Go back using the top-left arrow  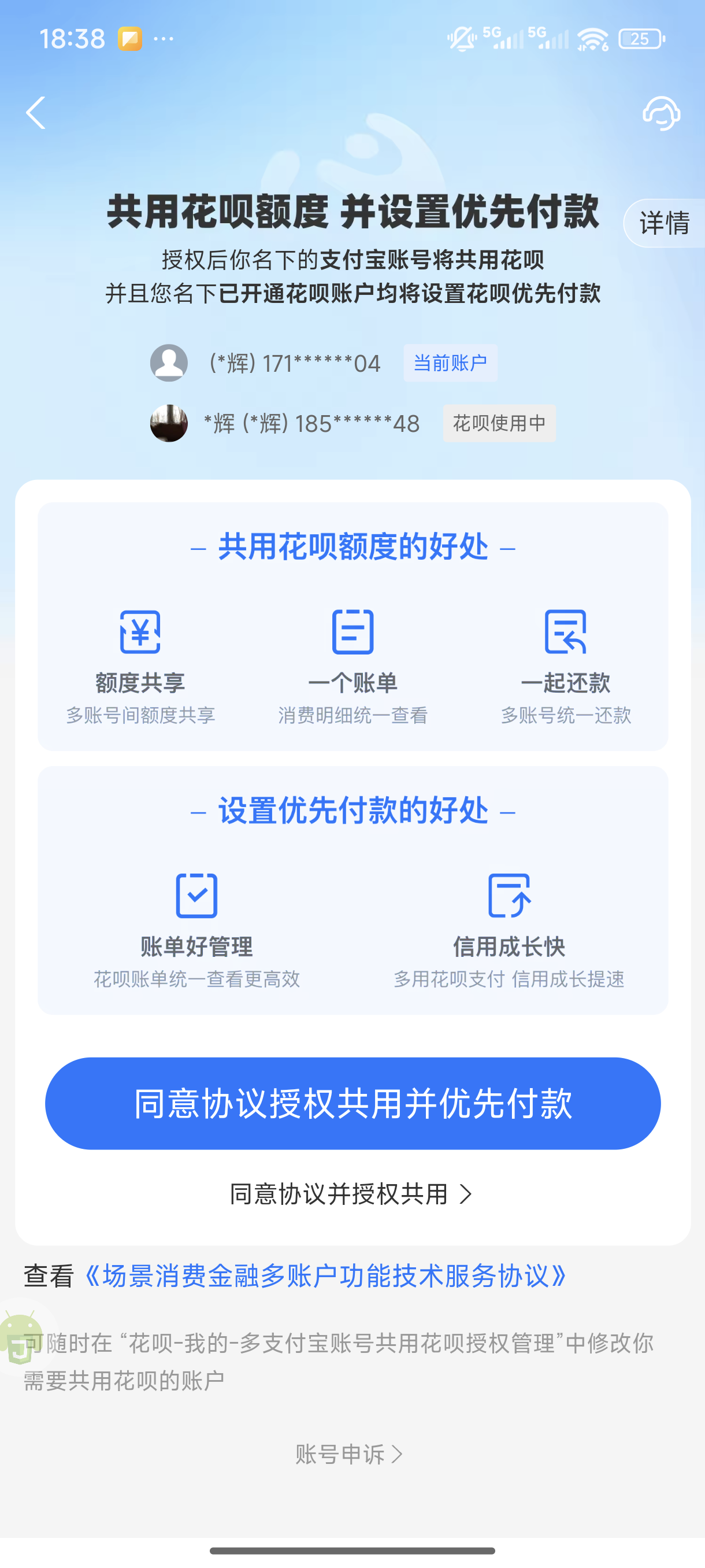point(36,113)
